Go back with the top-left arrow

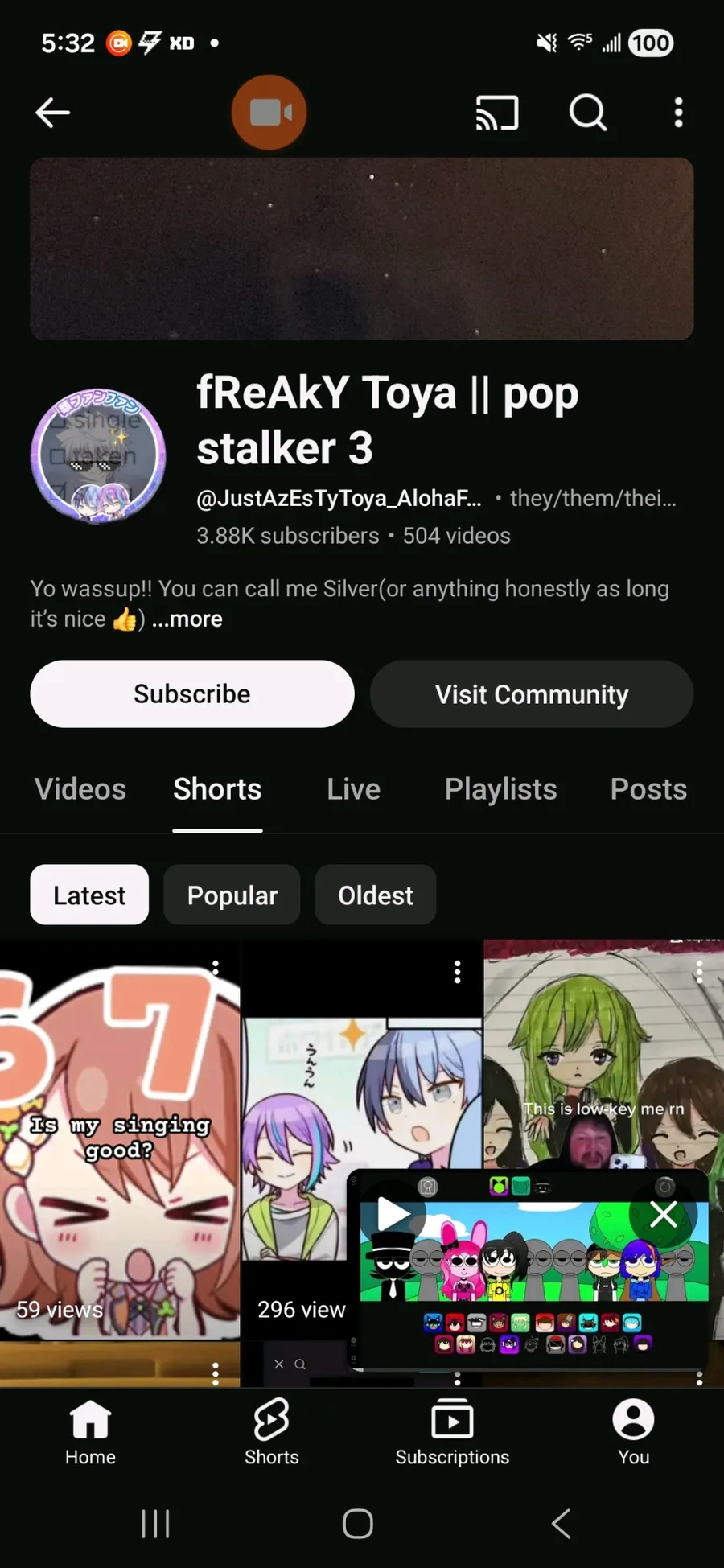tap(53, 113)
